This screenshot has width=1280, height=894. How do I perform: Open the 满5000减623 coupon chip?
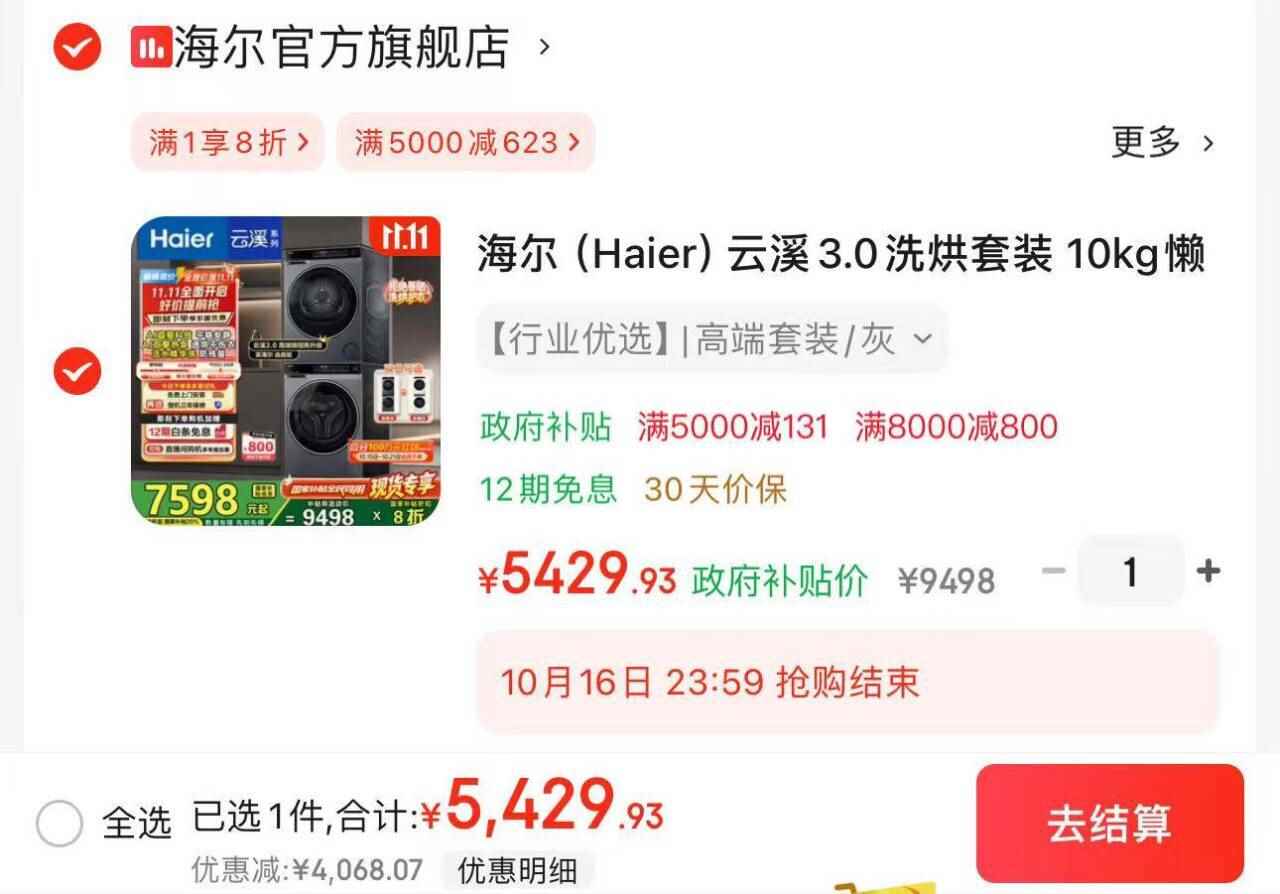[465, 142]
